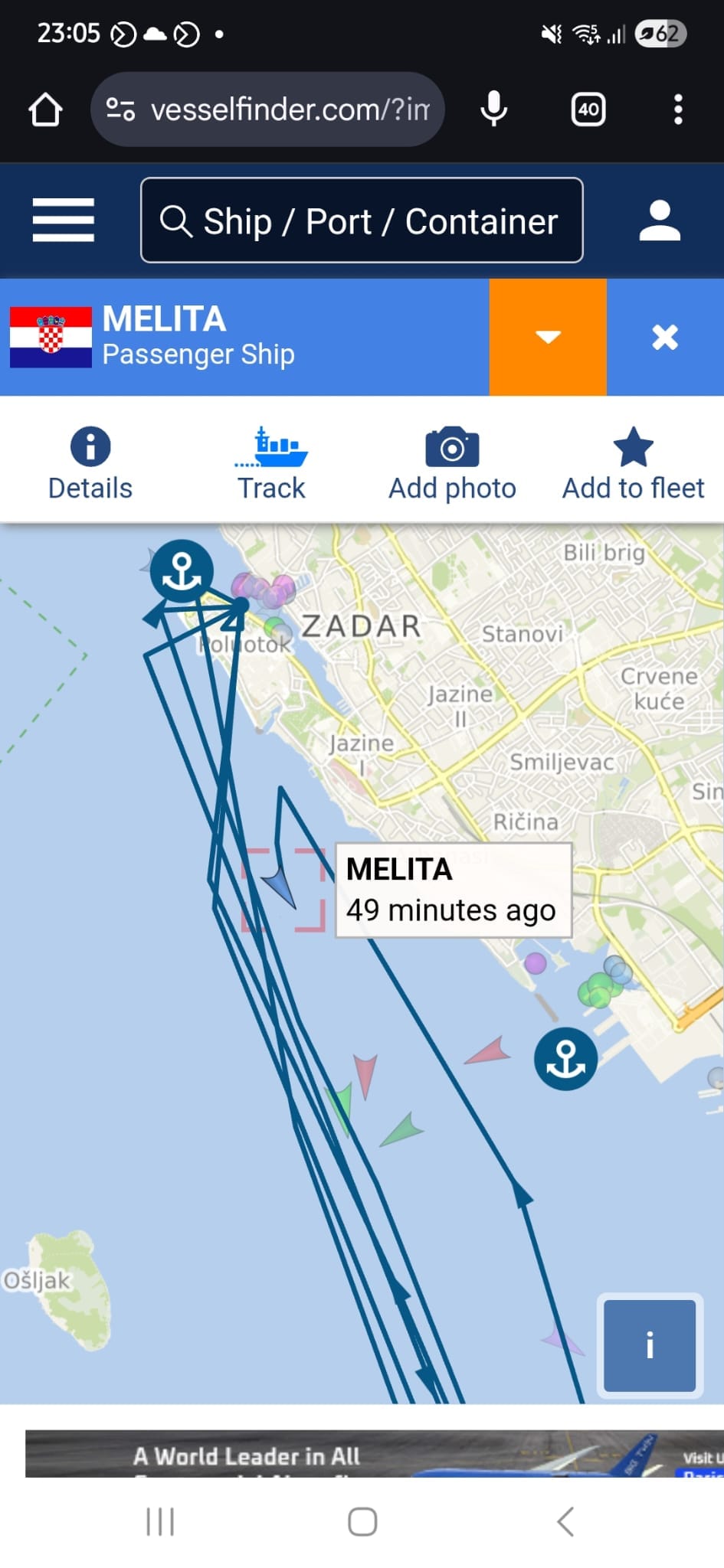Tap the Ship / Port / Container search box

(362, 220)
